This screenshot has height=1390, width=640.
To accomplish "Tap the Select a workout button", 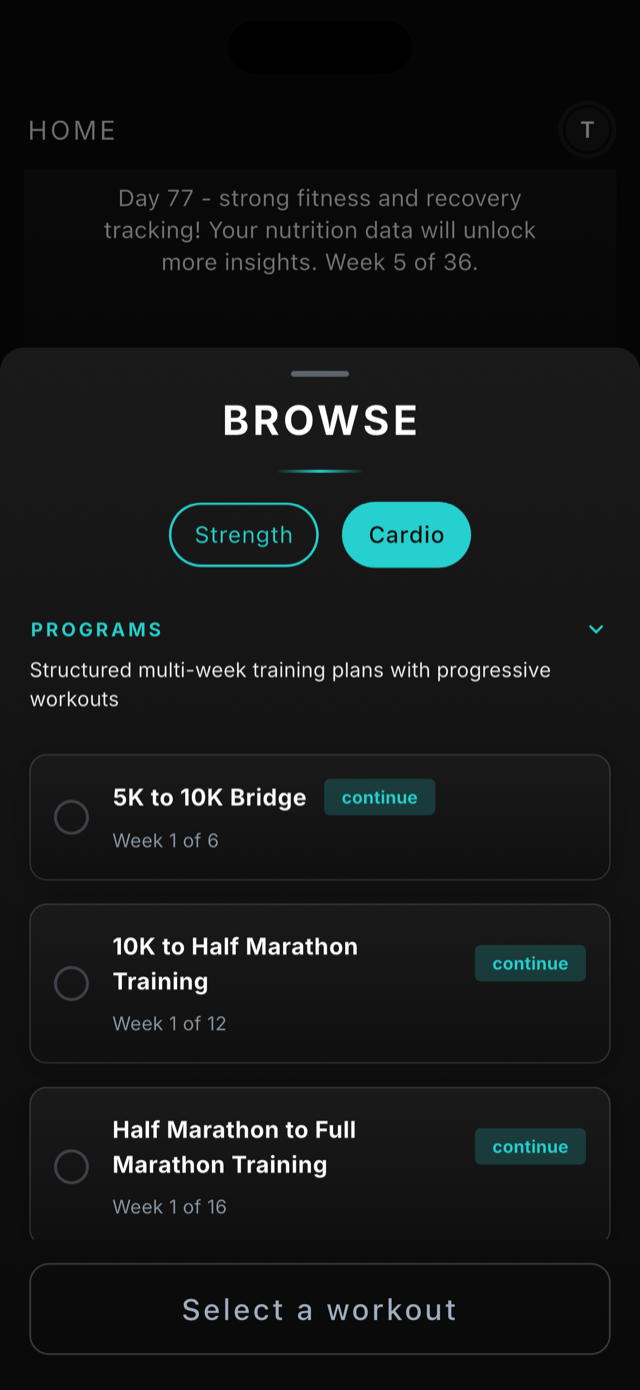I will (x=320, y=1309).
